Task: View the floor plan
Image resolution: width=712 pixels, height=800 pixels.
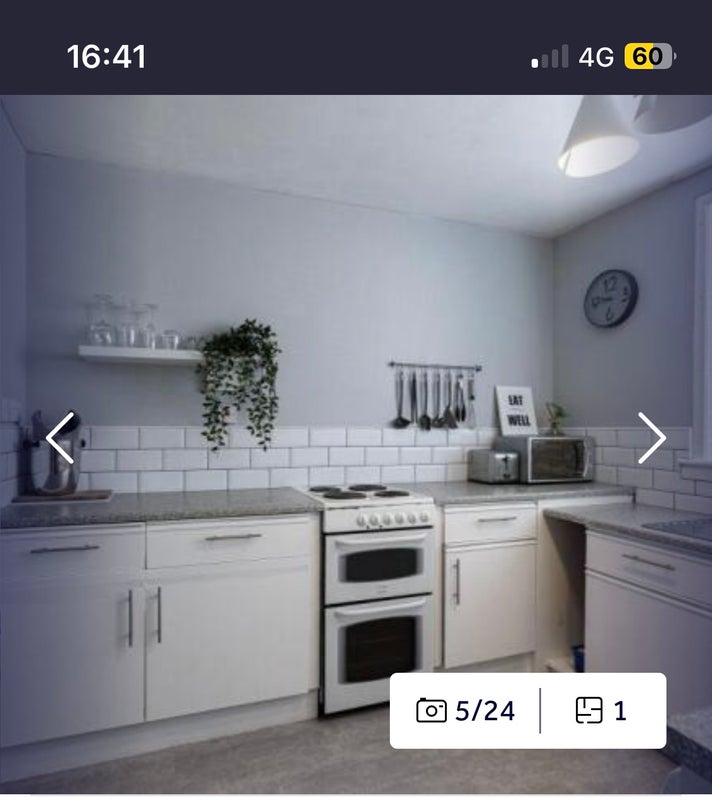Action: coord(602,711)
